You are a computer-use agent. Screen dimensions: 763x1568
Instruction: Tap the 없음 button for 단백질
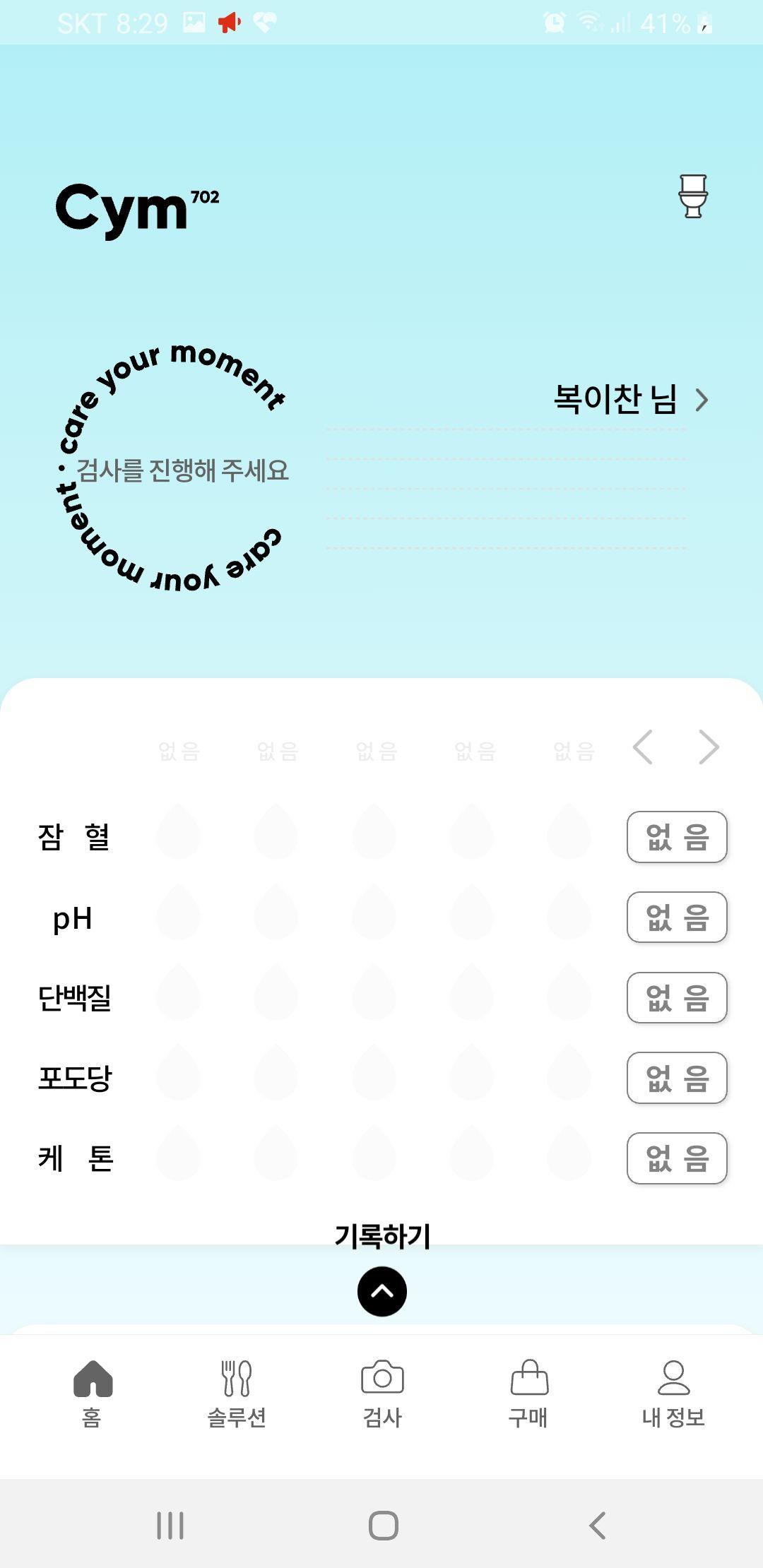[x=676, y=997]
